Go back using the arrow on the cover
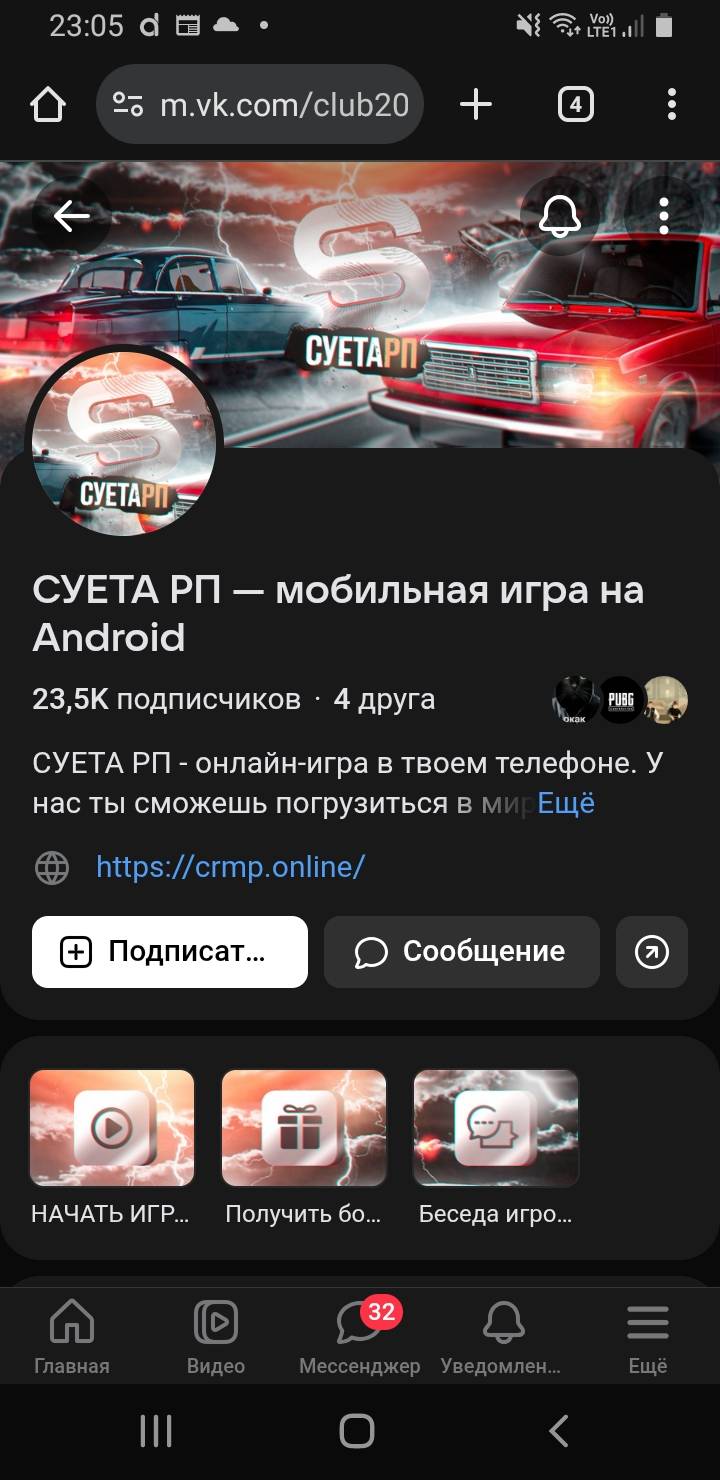 (71, 215)
